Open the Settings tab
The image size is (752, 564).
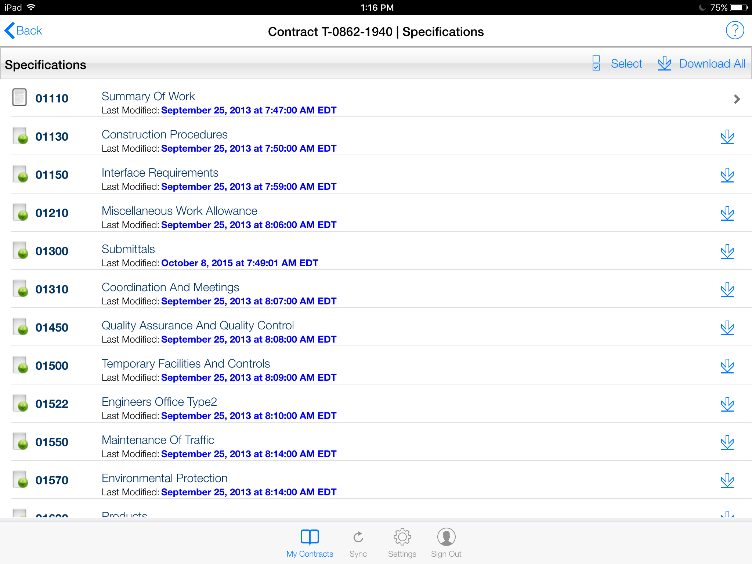402,543
